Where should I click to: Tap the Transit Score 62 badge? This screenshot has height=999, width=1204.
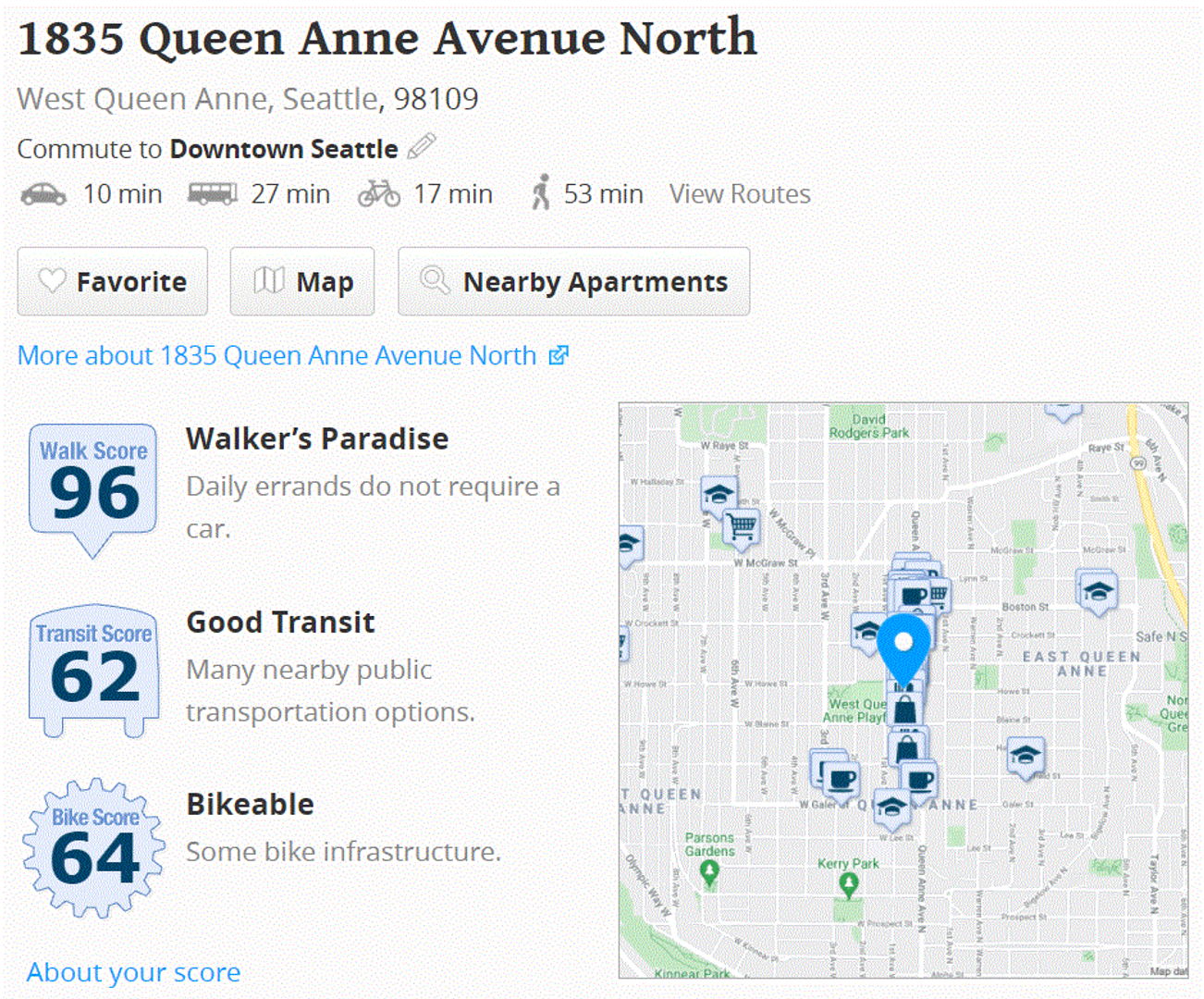[x=93, y=668]
